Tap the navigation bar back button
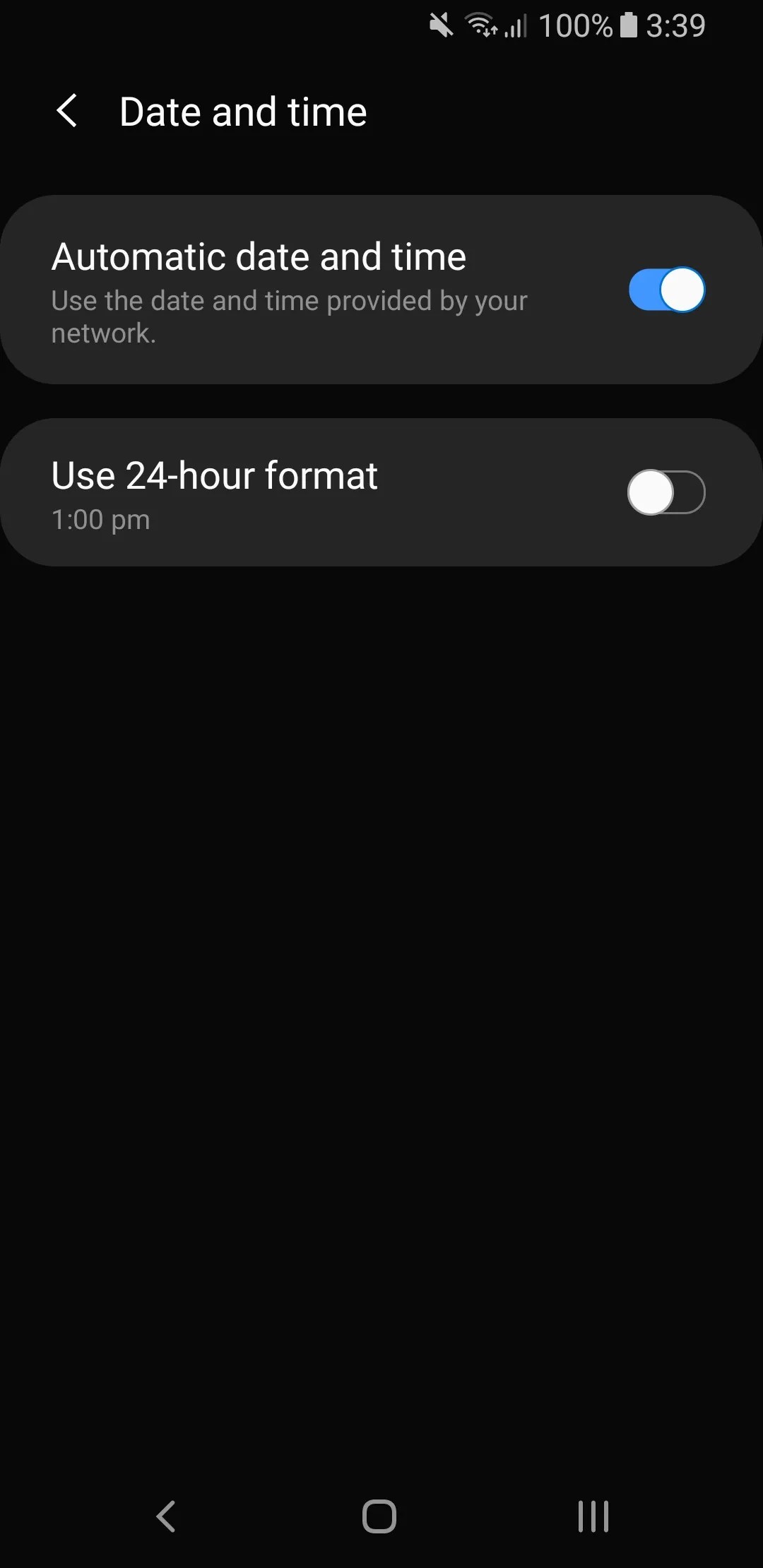The image size is (763, 1568). pyautogui.click(x=167, y=1516)
